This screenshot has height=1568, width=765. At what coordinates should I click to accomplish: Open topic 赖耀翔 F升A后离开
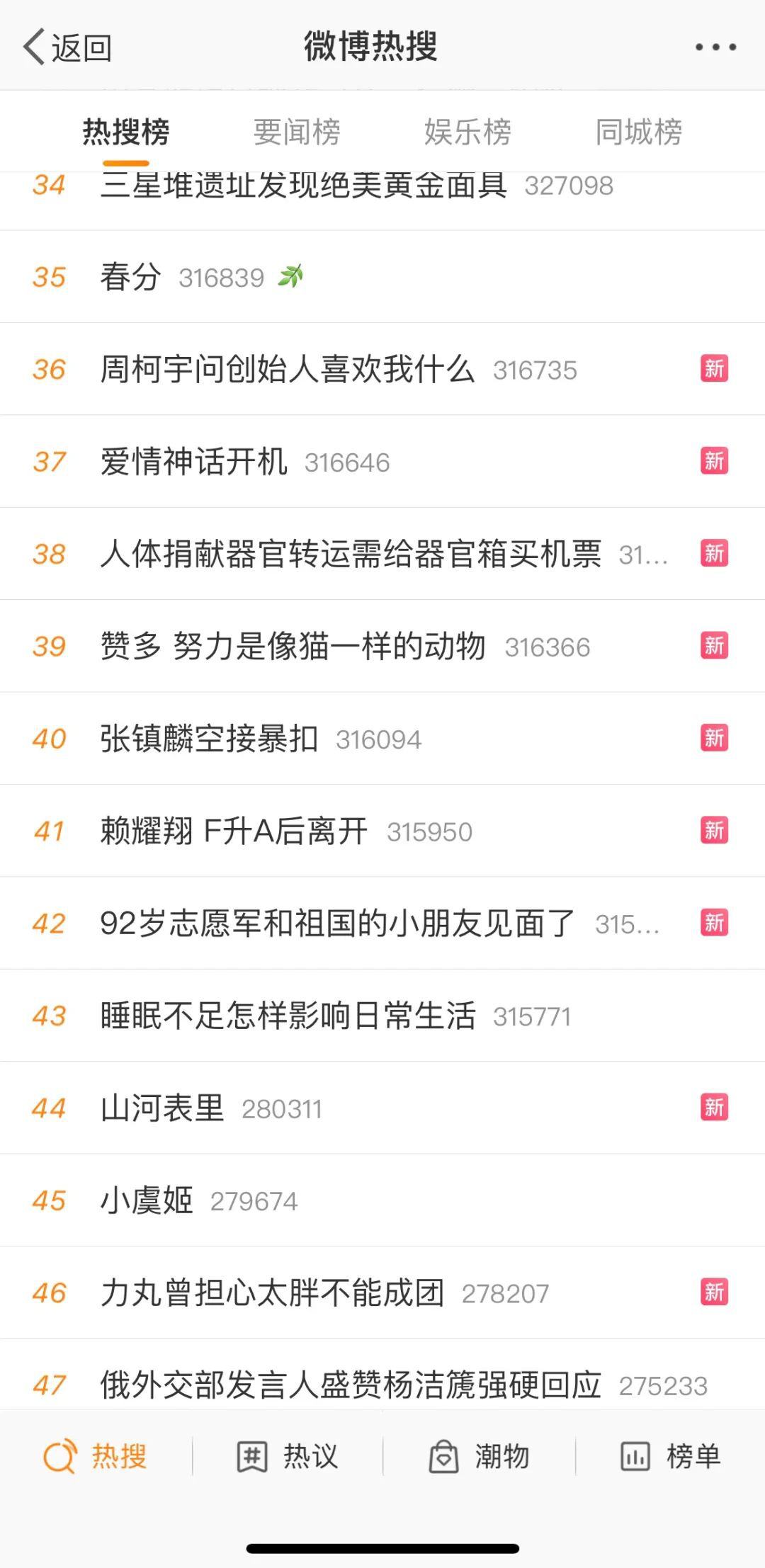point(234,831)
